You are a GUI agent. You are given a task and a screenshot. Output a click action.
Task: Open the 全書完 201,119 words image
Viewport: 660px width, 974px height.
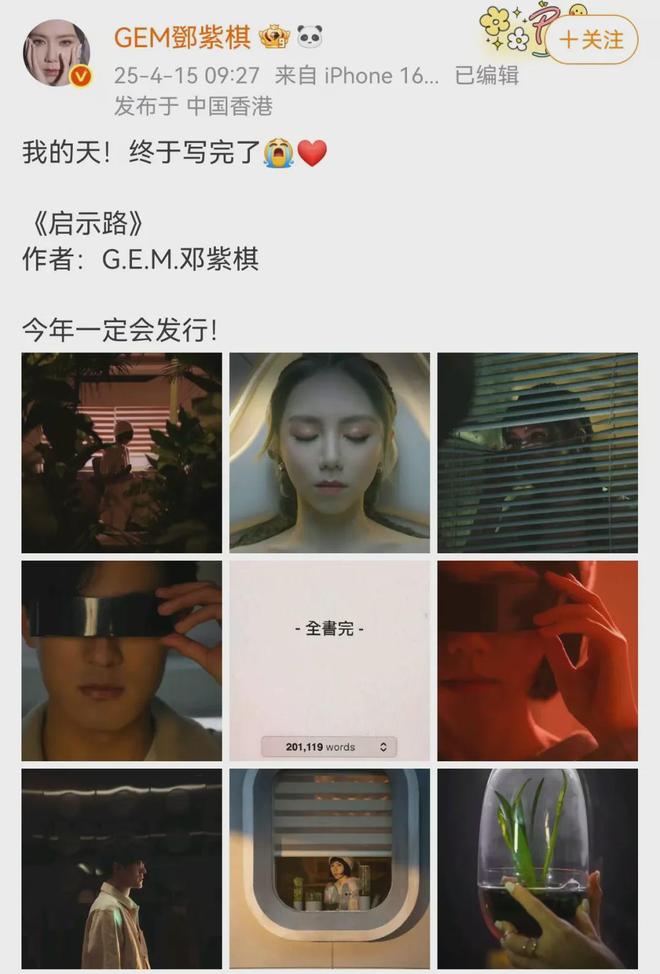coord(330,660)
